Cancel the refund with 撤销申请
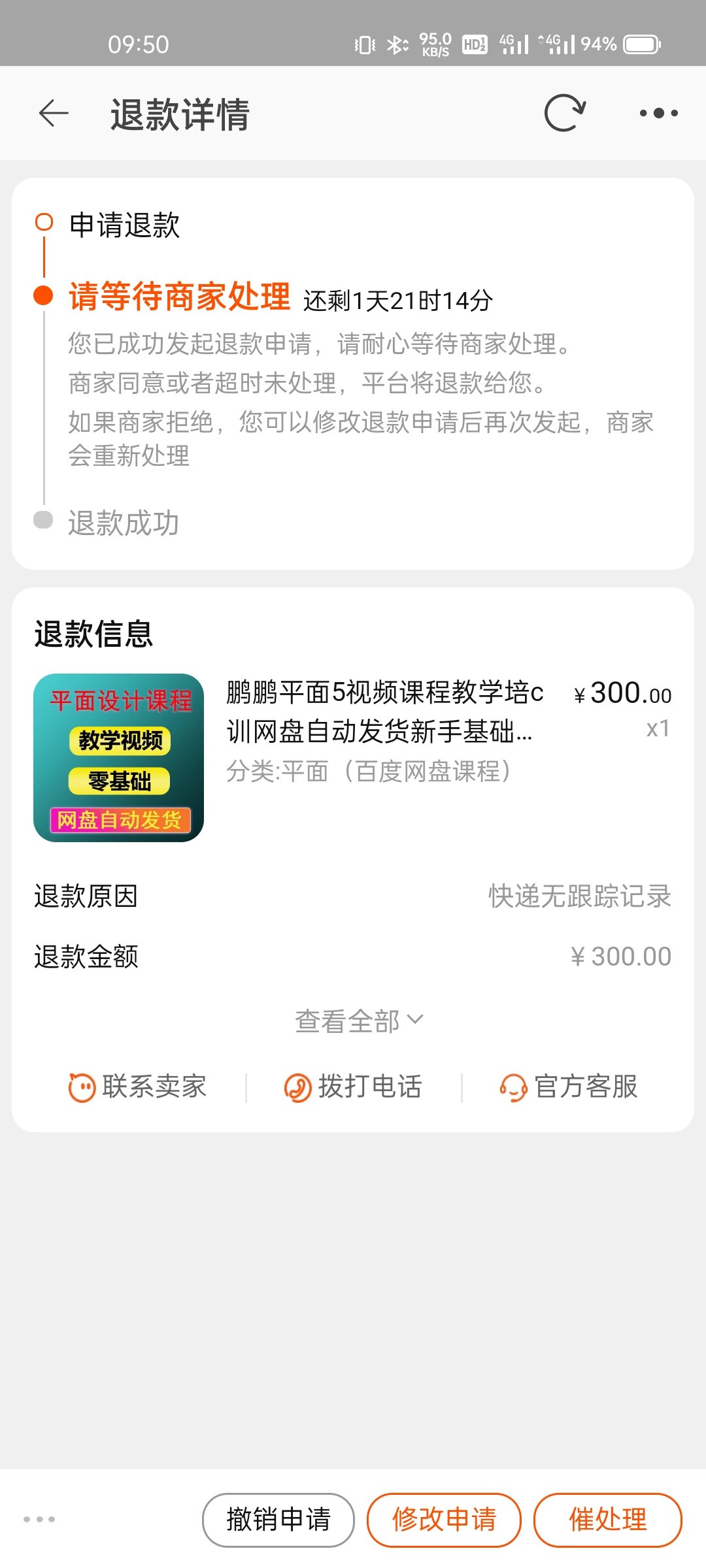The height and width of the screenshot is (1568, 706). click(x=278, y=1520)
